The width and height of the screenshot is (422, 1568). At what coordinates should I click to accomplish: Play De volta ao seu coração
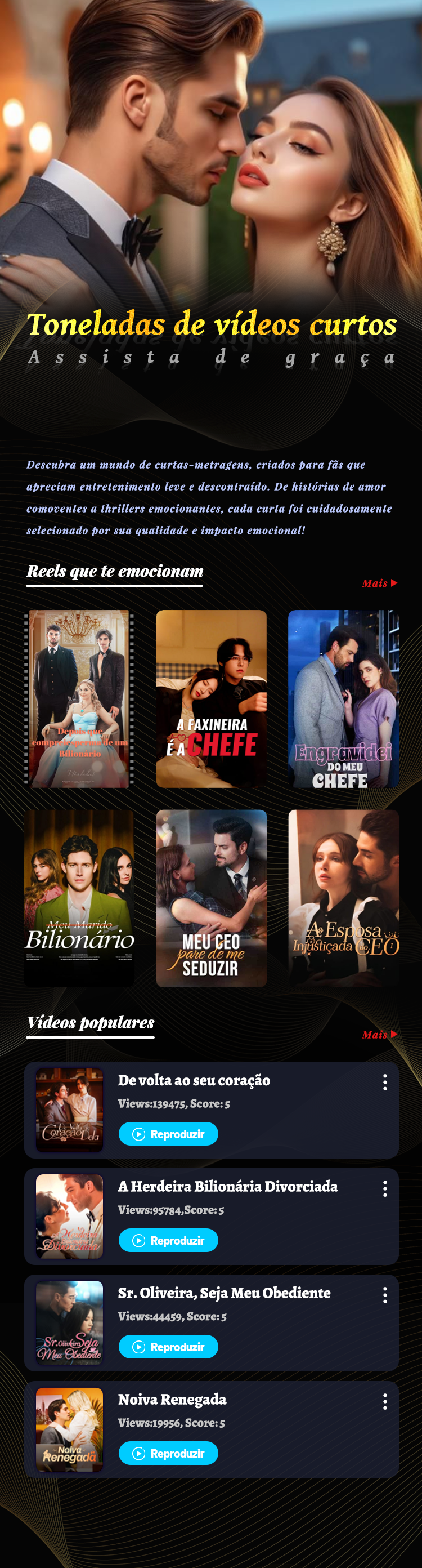pyautogui.click(x=168, y=1133)
